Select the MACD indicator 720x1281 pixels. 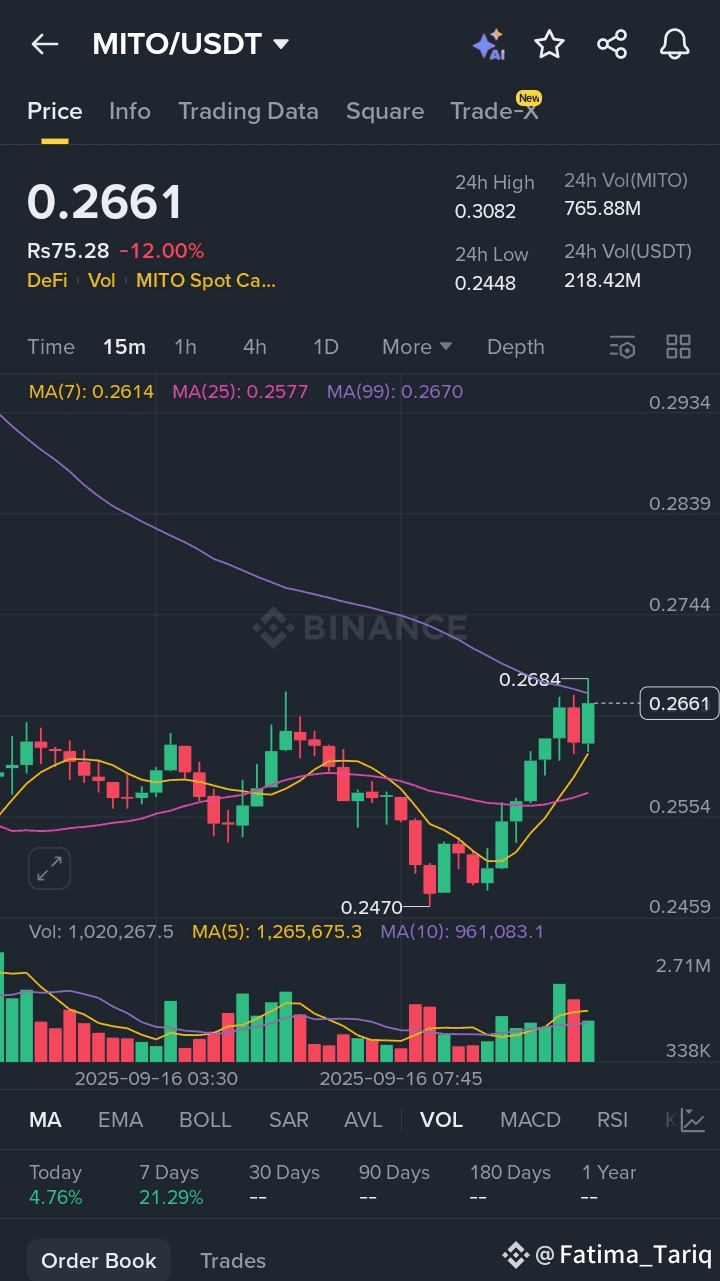click(530, 1120)
